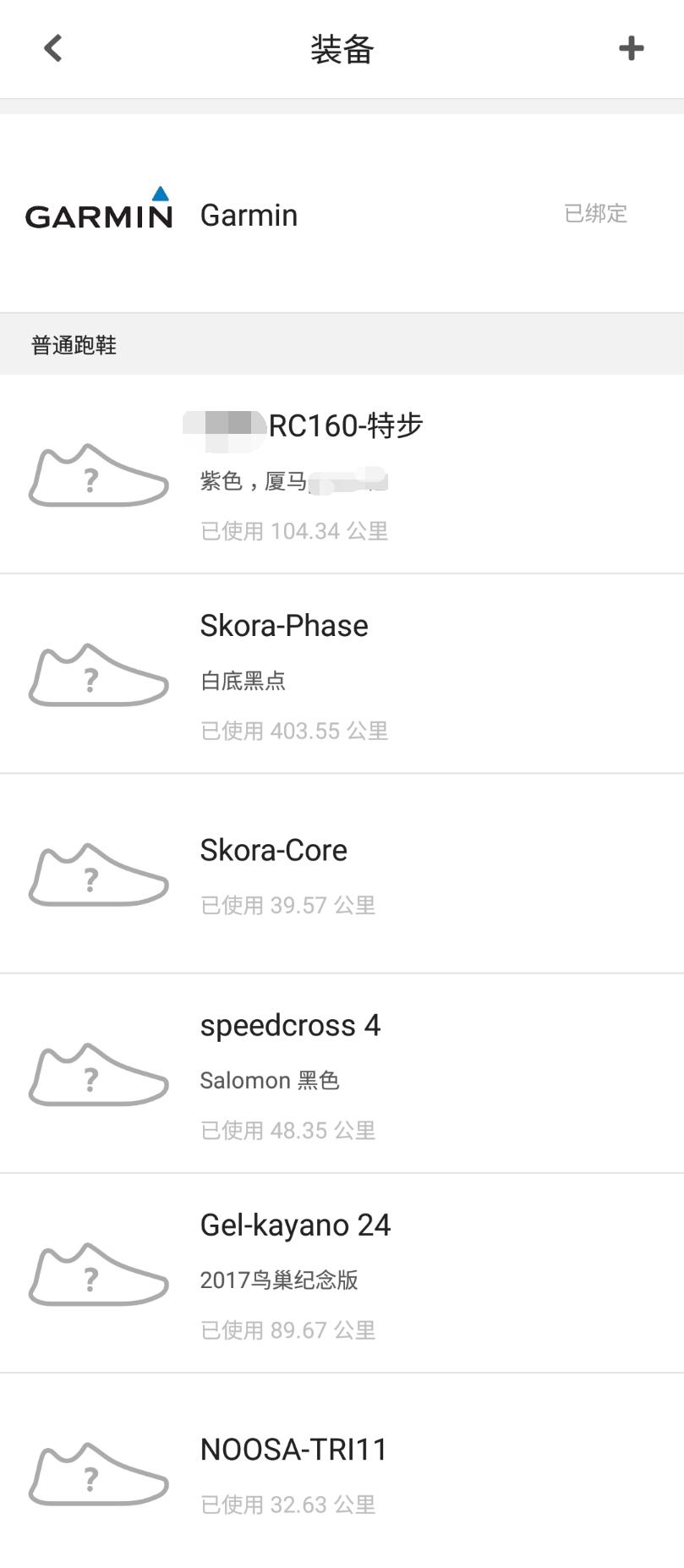684x1568 pixels.
Task: Tap the Garmin brand logo
Action: coord(98,213)
